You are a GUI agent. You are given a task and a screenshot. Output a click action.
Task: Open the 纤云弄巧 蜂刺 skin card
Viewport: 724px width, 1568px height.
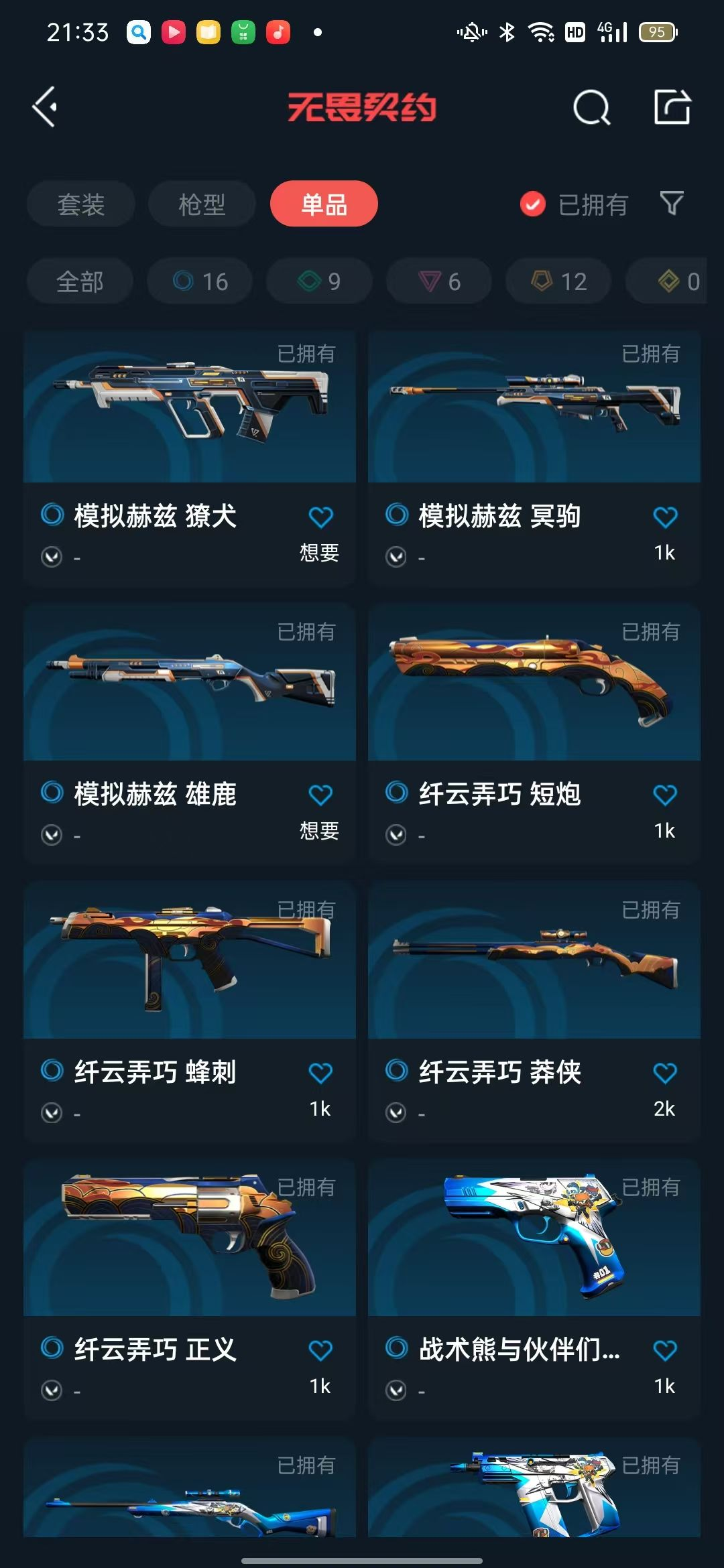(190, 1013)
